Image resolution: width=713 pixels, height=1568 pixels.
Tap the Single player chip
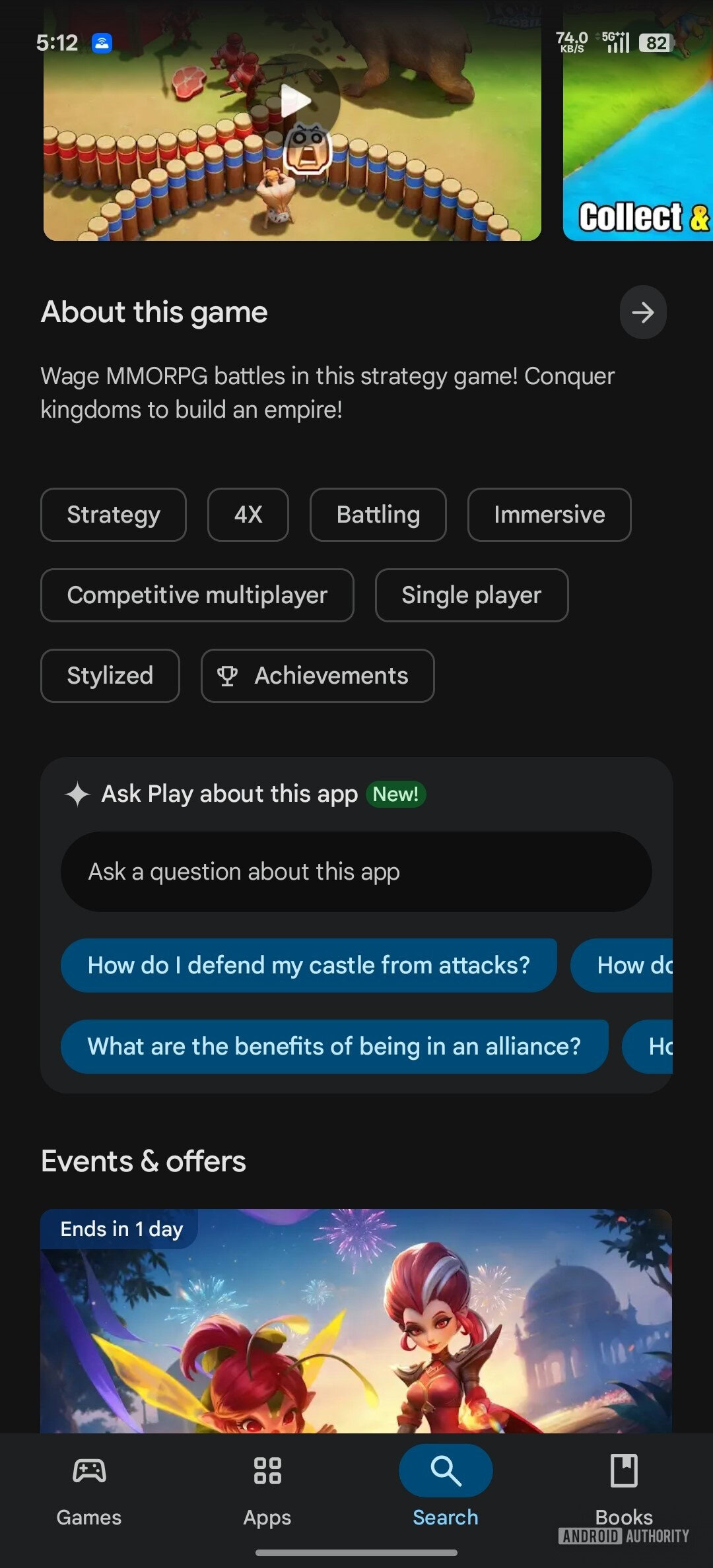(x=471, y=595)
